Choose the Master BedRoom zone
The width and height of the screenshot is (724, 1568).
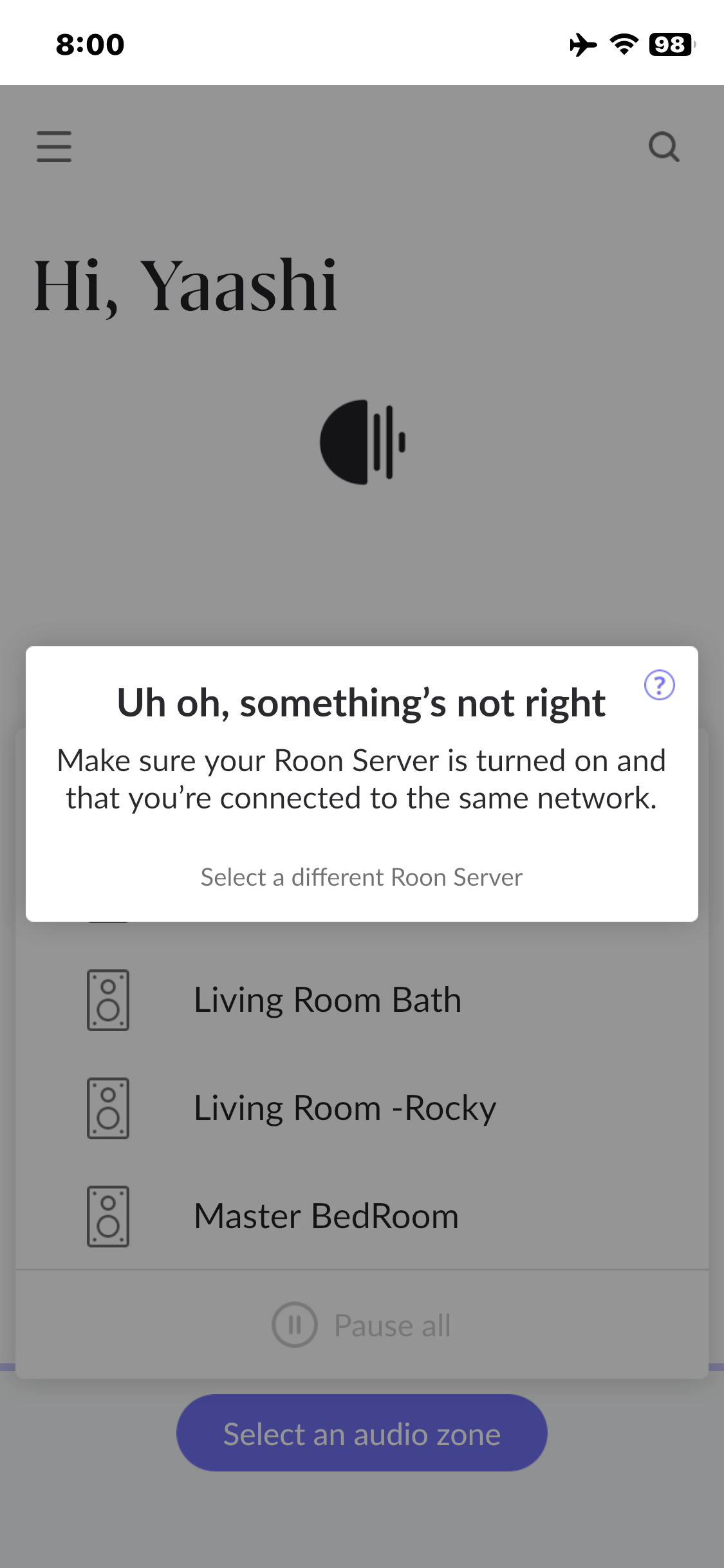[362, 1217]
